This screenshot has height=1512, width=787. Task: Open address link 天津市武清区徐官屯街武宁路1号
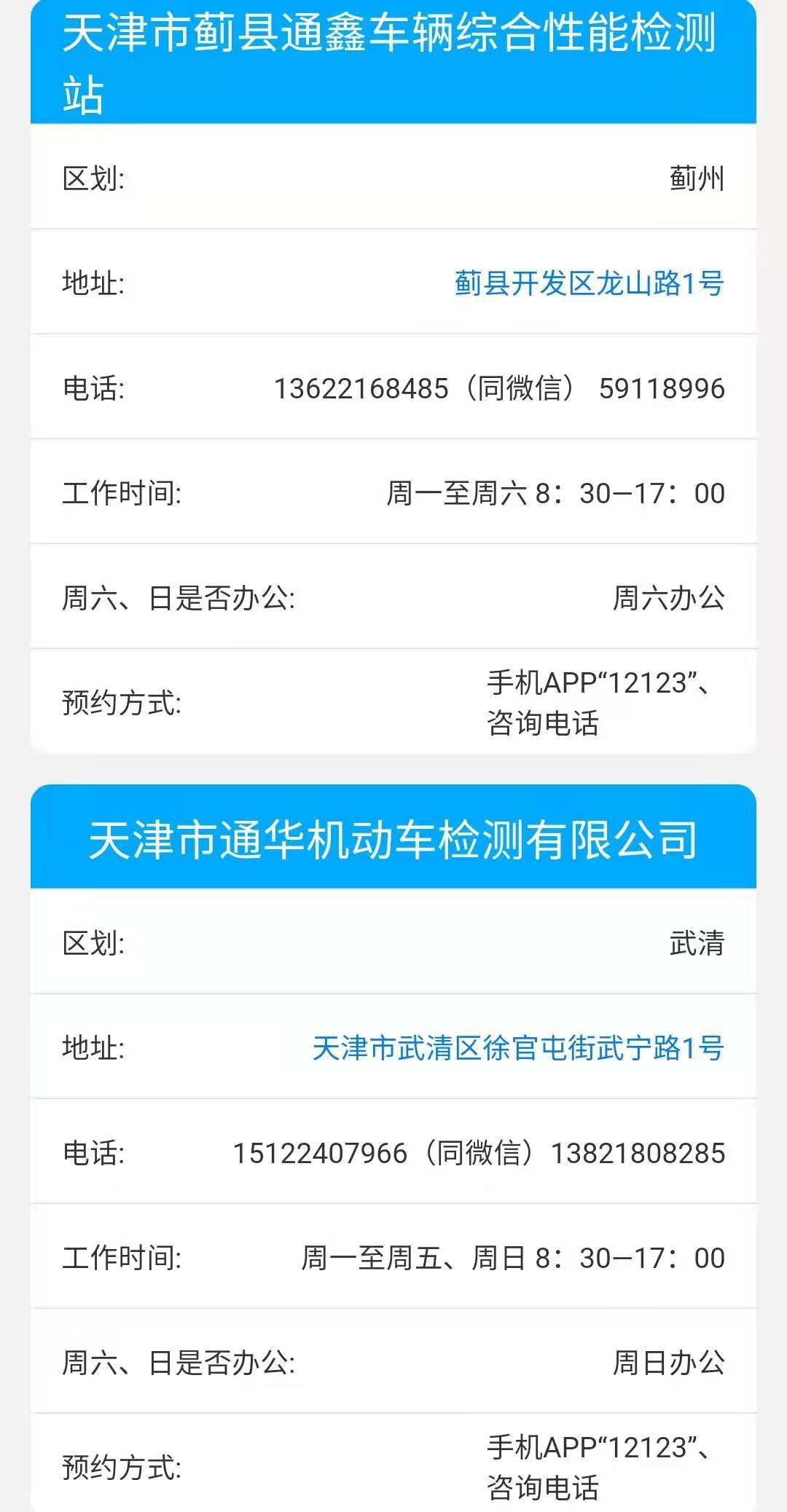point(518,1048)
